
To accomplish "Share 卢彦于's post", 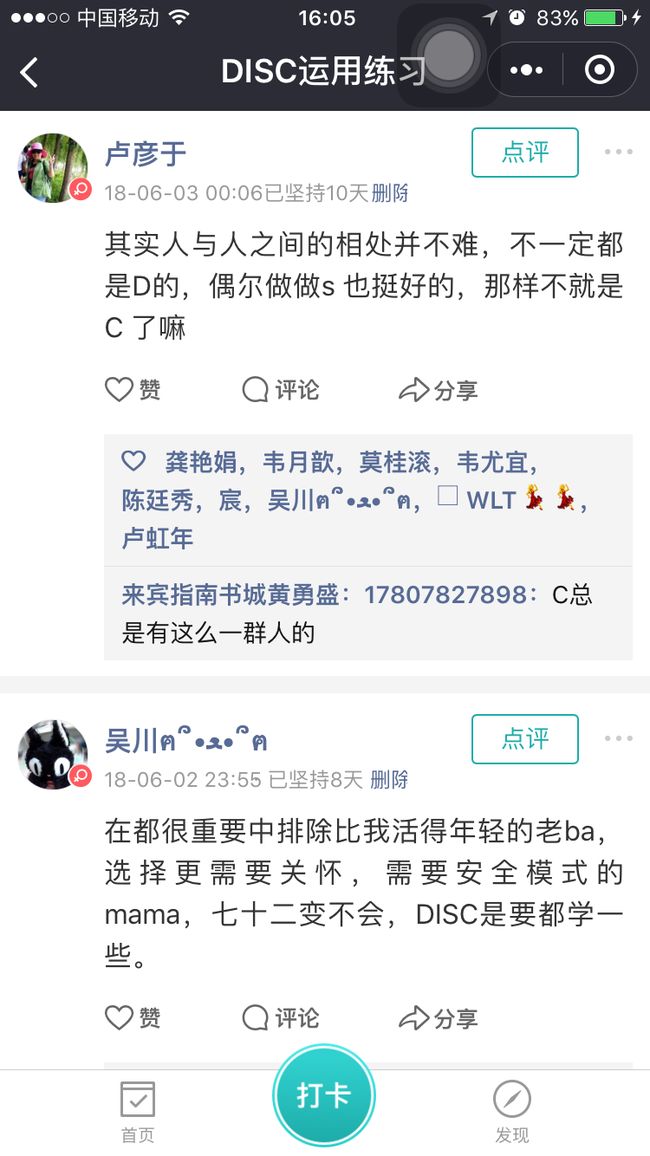I will pyautogui.click(x=438, y=389).
